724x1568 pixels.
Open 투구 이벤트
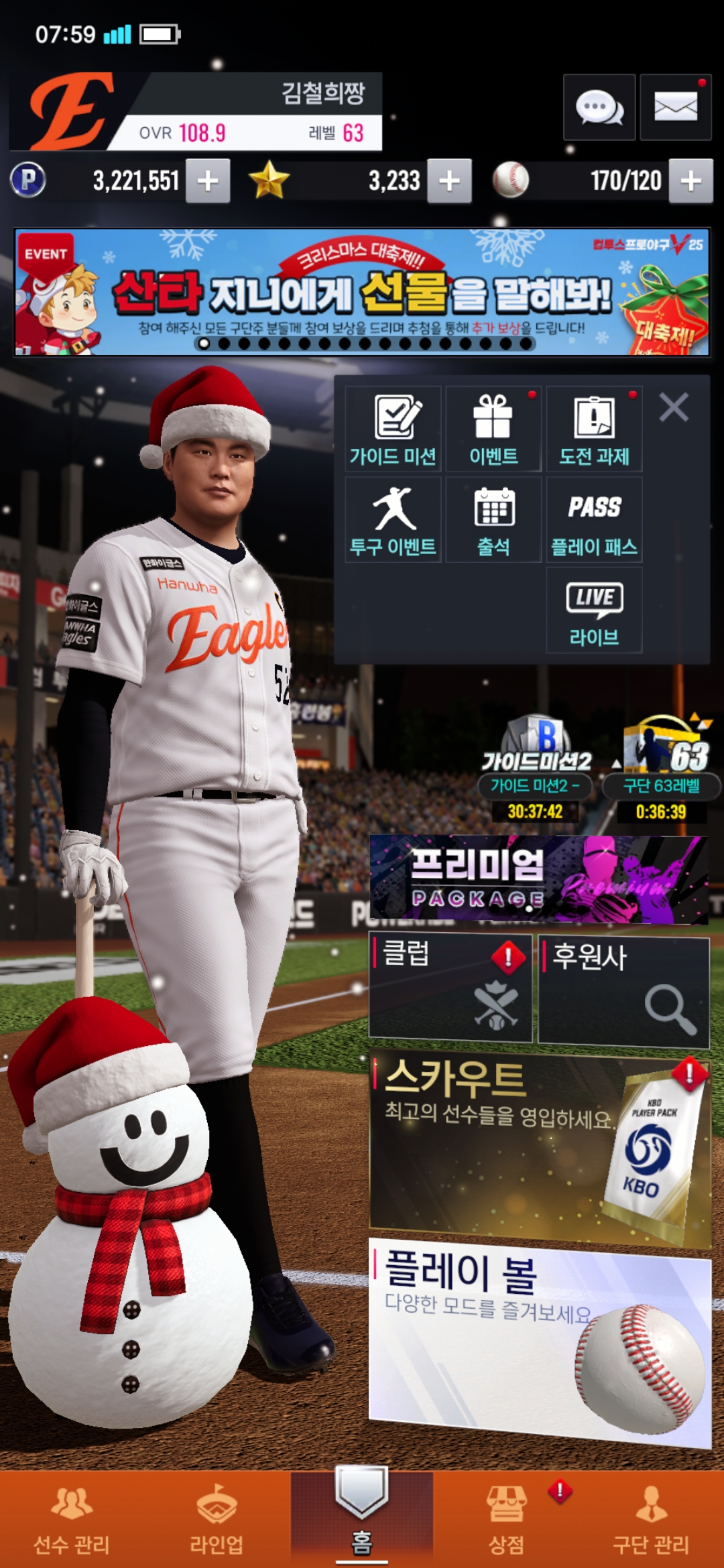[x=393, y=520]
